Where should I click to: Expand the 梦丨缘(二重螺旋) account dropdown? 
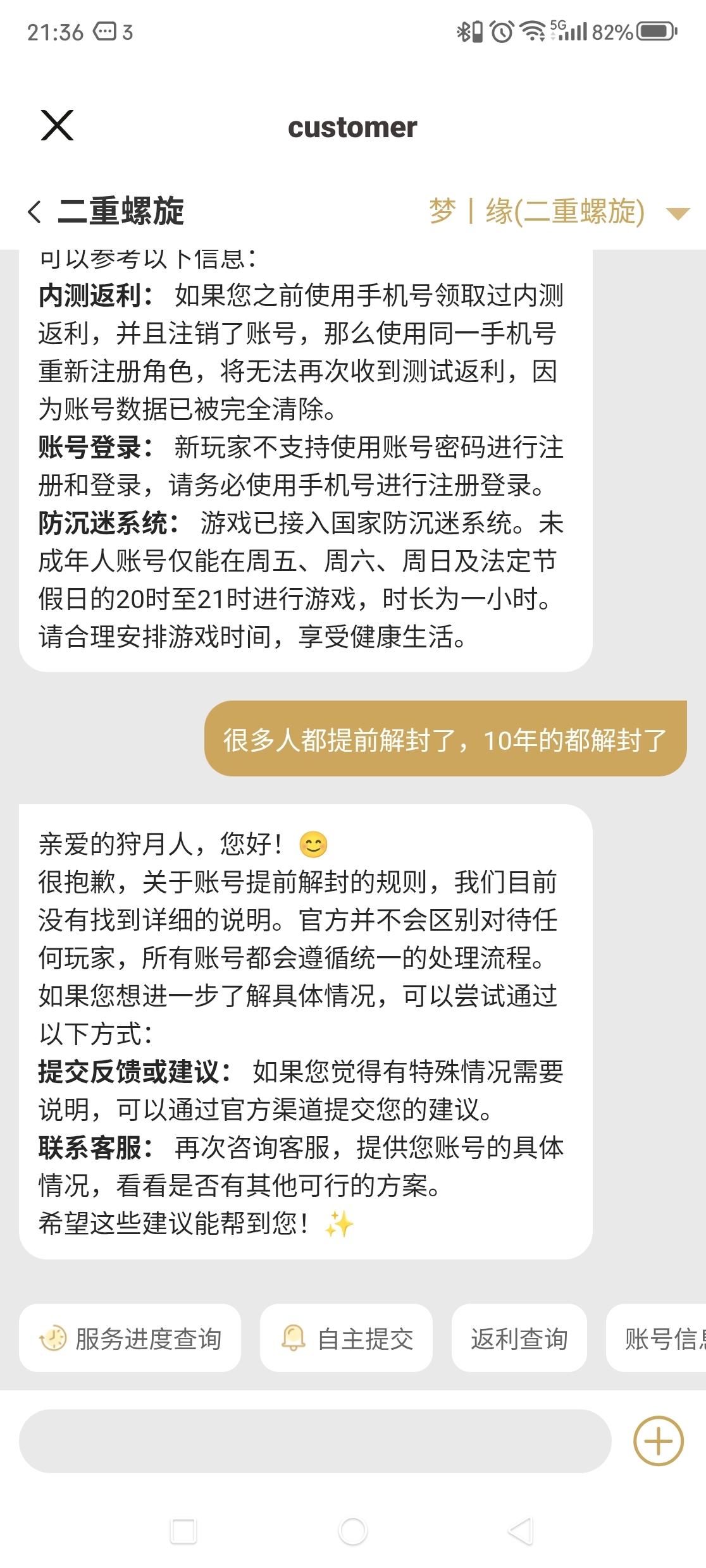point(678,213)
